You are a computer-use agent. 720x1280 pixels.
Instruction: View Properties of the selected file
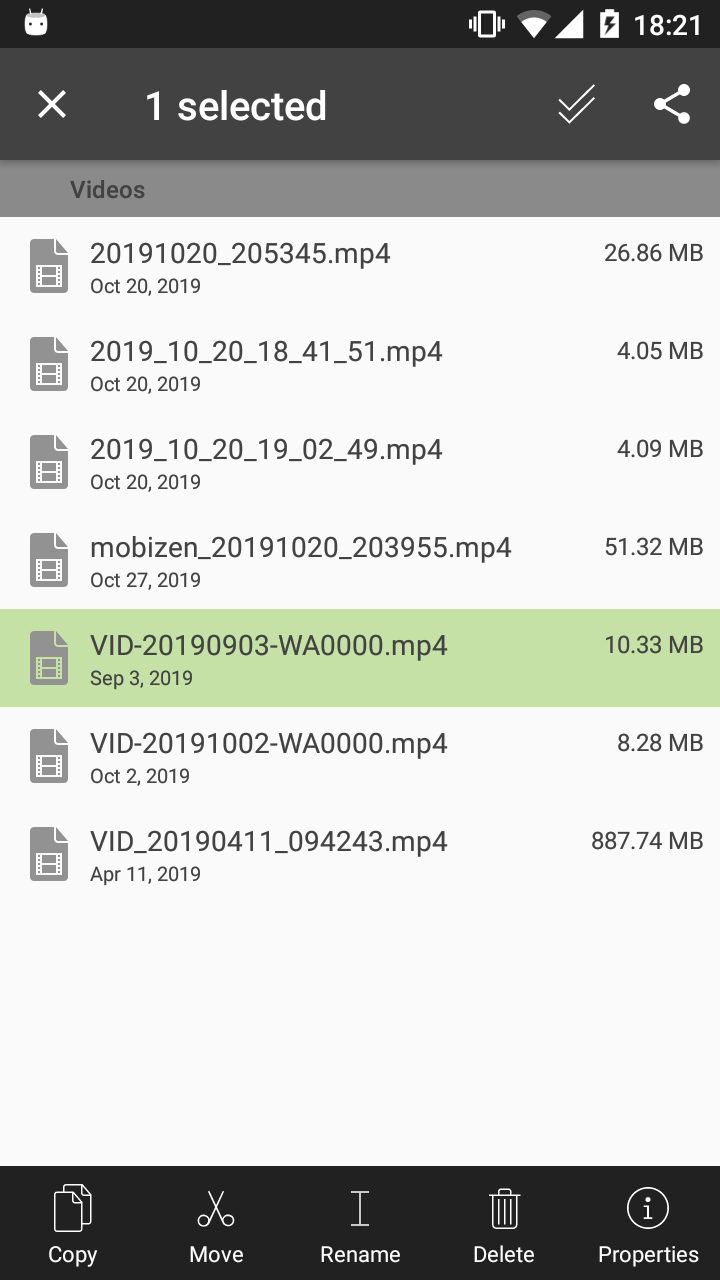pos(648,1223)
